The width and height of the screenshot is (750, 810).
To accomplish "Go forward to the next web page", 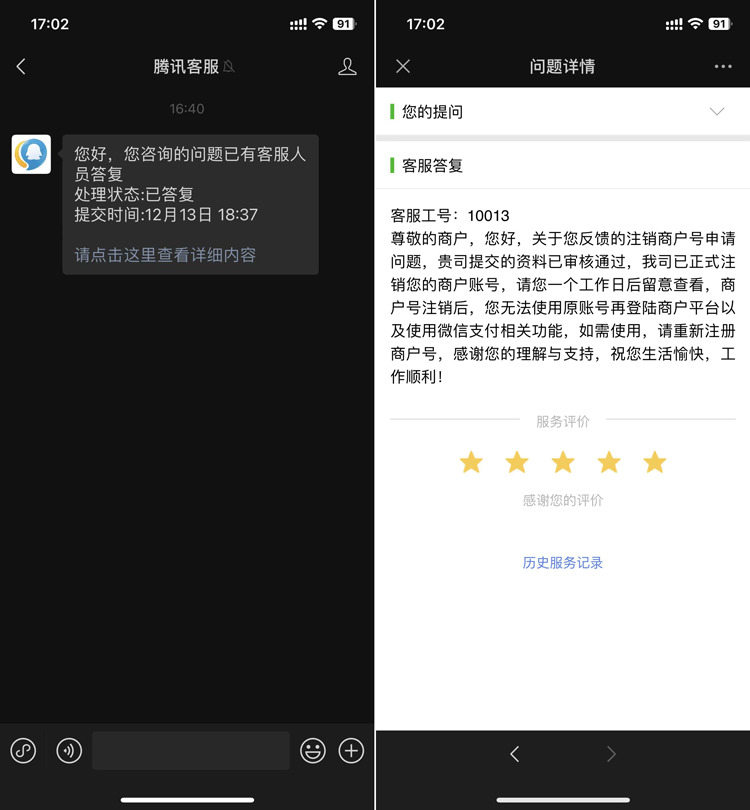I will (x=611, y=754).
